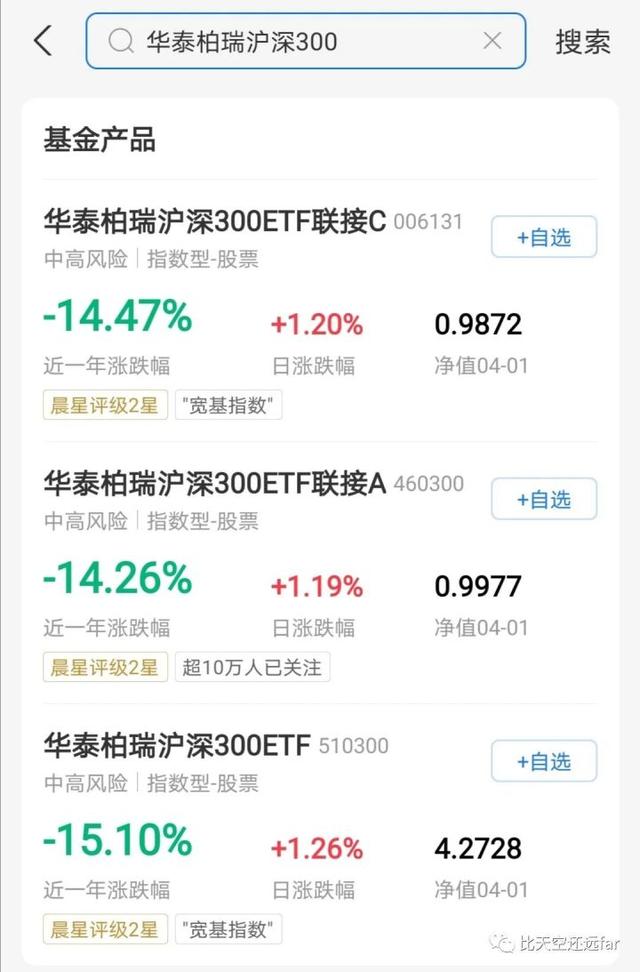Open fund 华泰柏瑞沪深300ETF 510300
Screen dimensions: 640x972
[178, 746]
